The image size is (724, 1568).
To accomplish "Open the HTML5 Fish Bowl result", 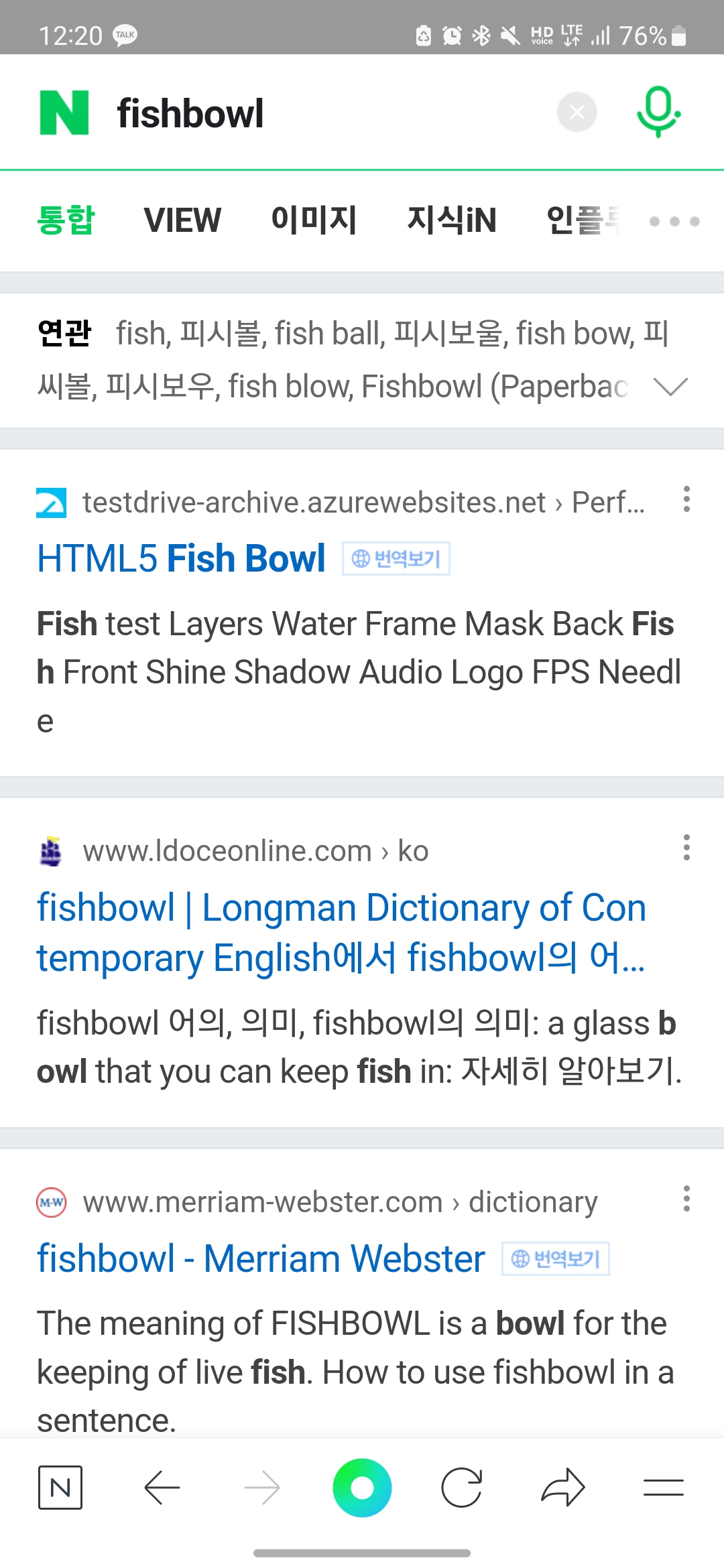I will (x=181, y=558).
